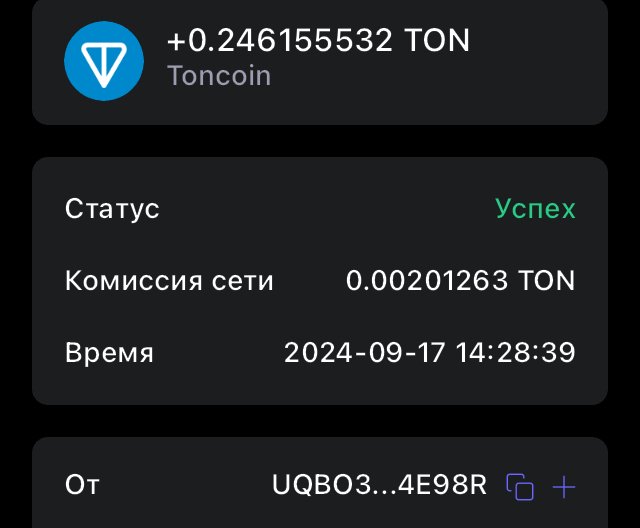
Task: Add the sender address to contacts
Action: (x=565, y=487)
